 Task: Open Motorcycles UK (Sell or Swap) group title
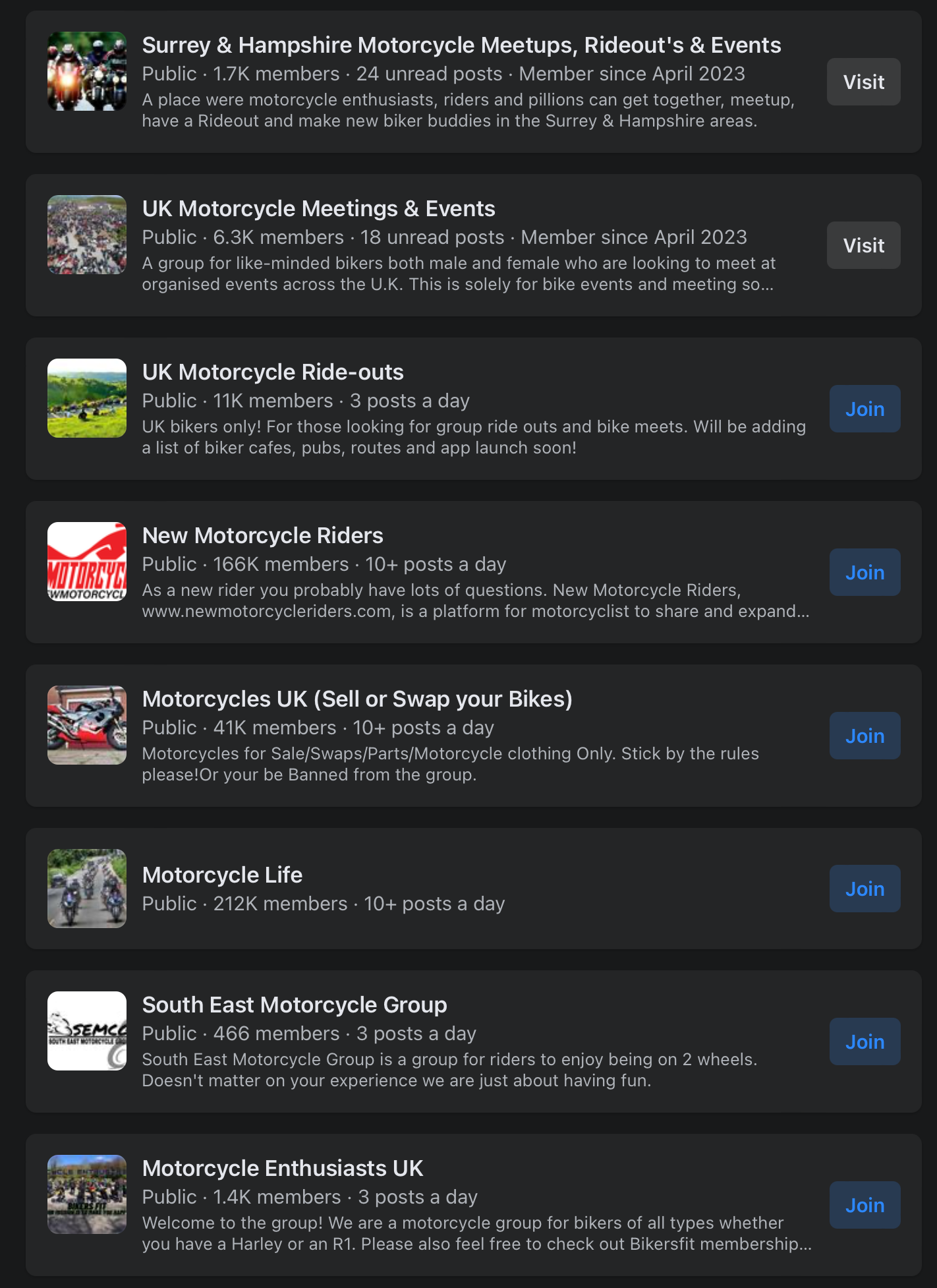click(x=357, y=699)
